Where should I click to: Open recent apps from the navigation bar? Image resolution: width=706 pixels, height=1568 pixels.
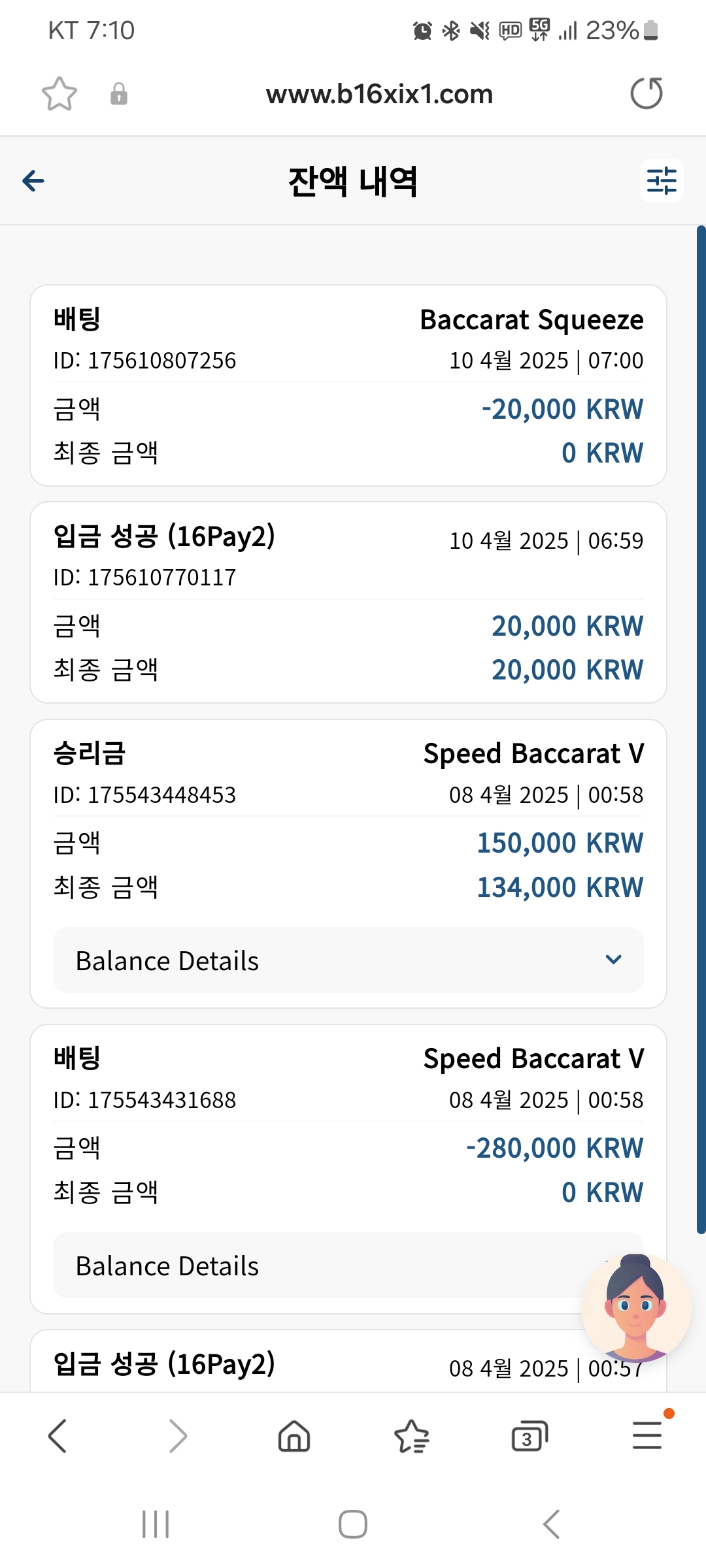tap(156, 1524)
